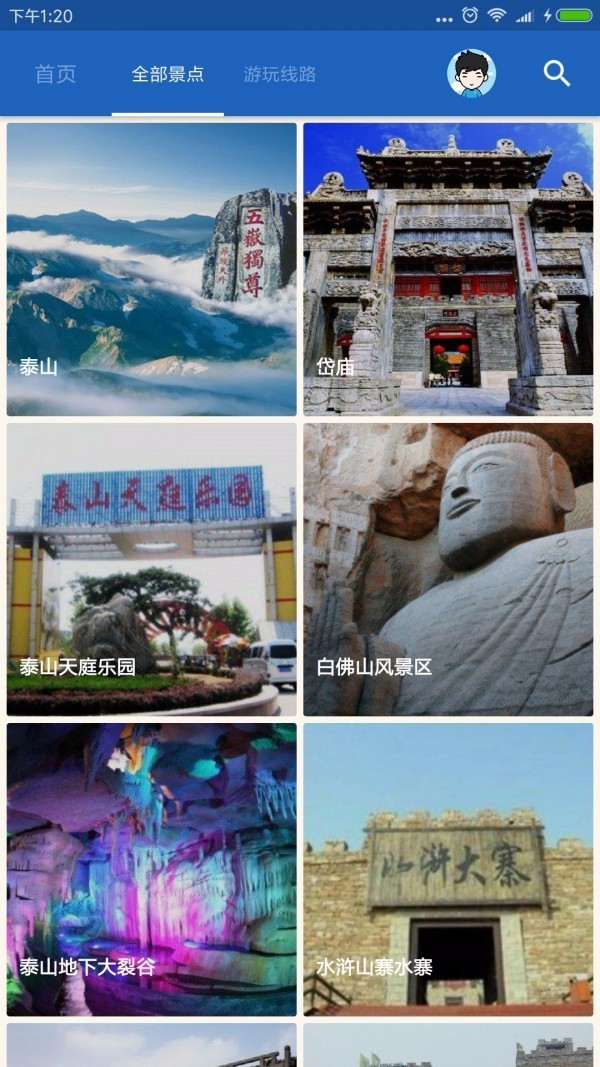Go to the 游玩线路 tab

280,74
